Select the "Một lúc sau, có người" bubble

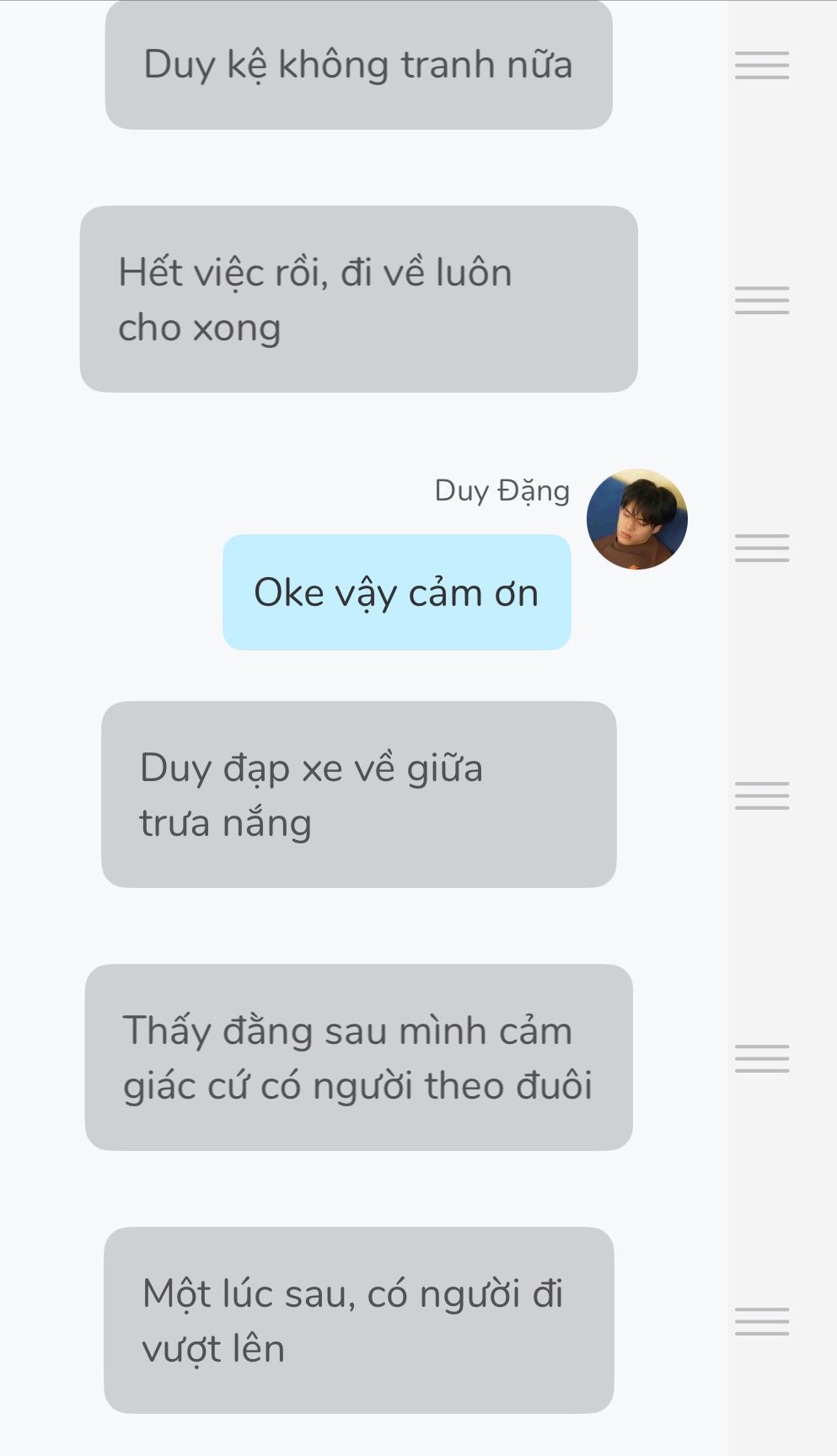tap(358, 1320)
